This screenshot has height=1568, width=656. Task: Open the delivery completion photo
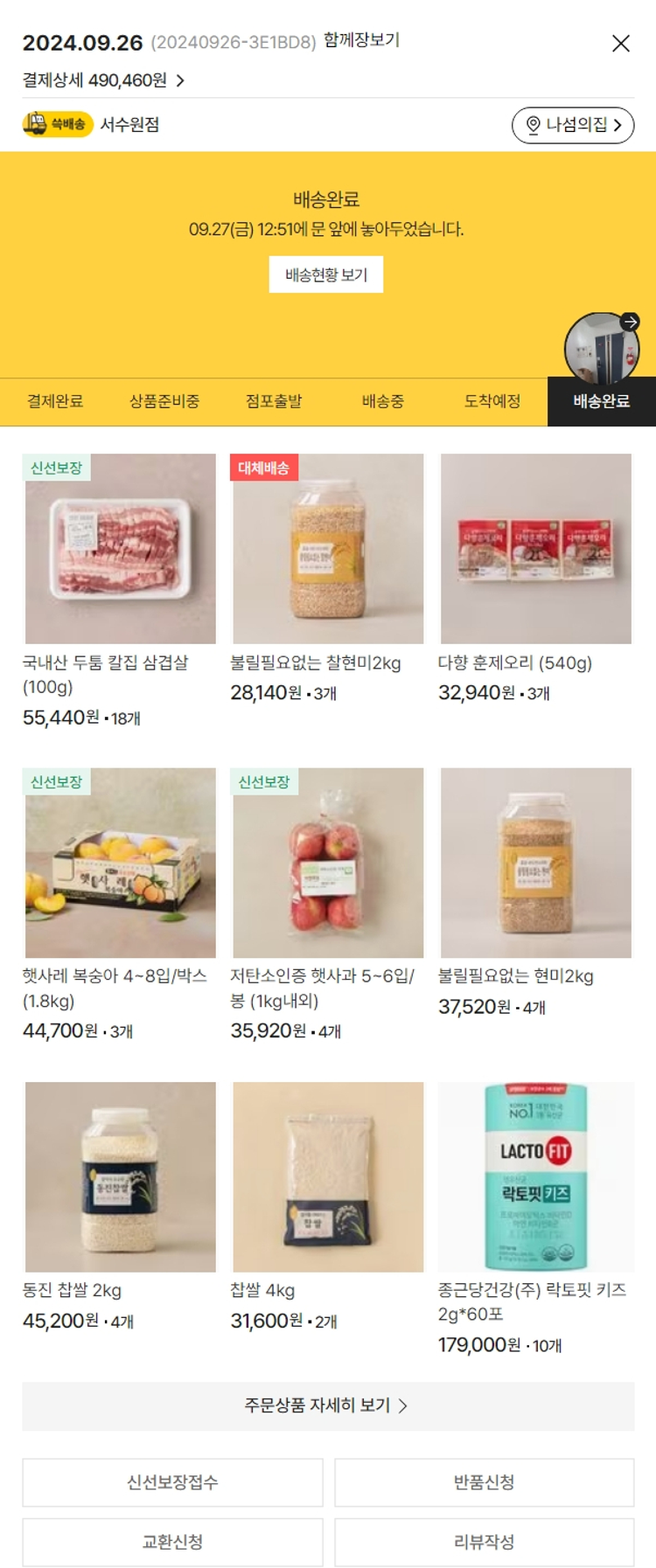(x=602, y=348)
